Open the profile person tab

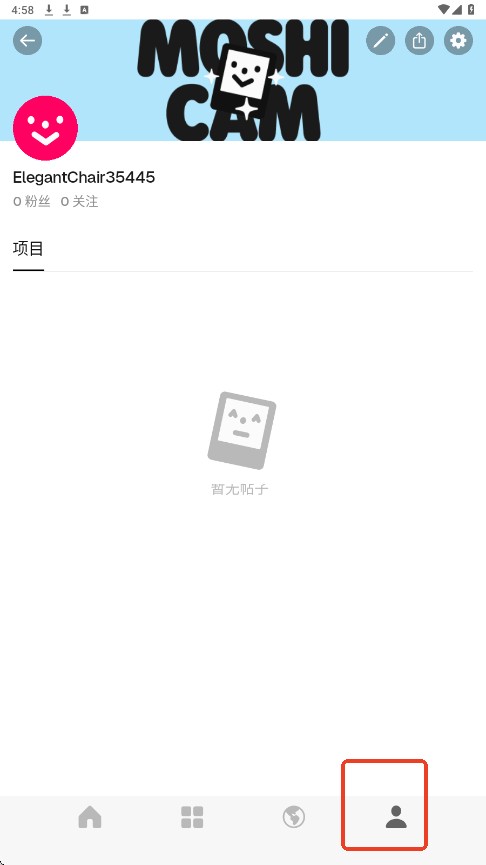pyautogui.click(x=396, y=817)
